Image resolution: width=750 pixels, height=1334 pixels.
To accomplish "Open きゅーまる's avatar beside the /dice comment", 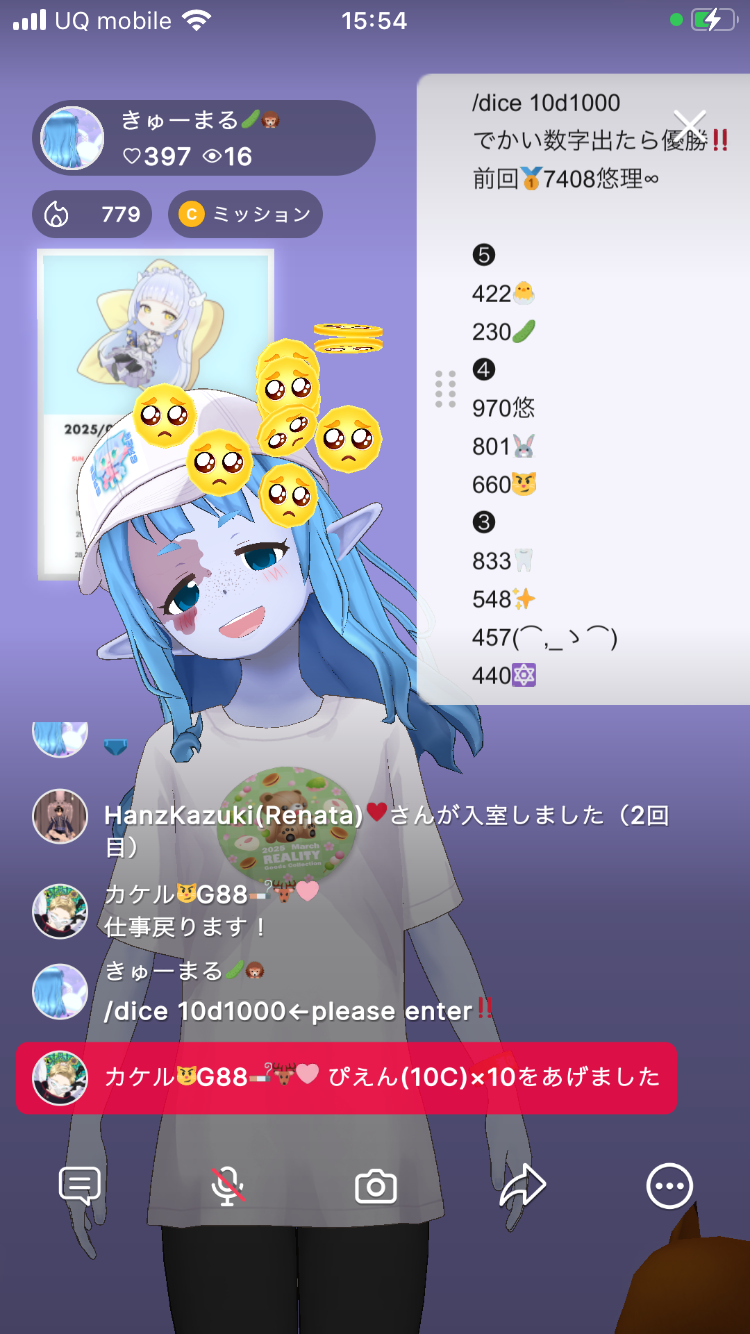I will click(60, 991).
